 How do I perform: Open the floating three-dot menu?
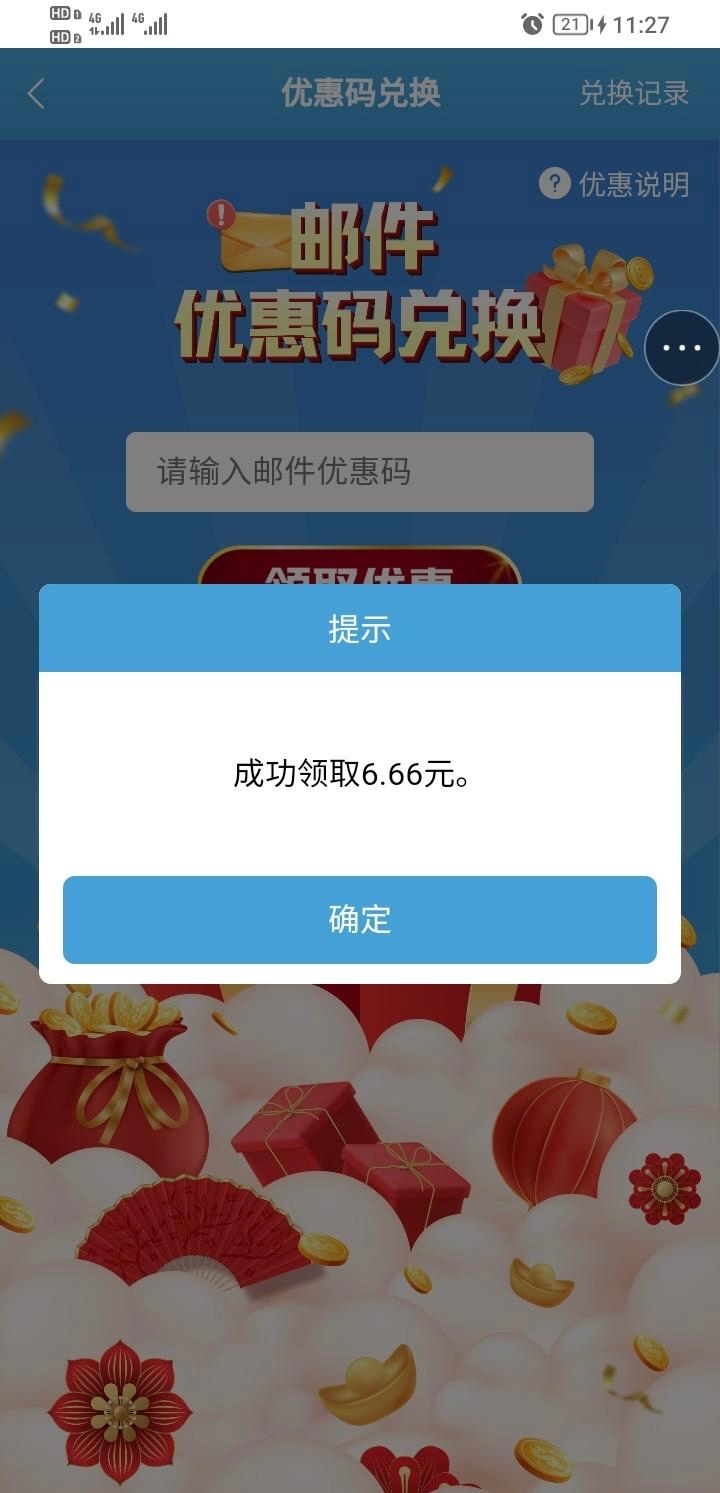pyautogui.click(x=682, y=348)
